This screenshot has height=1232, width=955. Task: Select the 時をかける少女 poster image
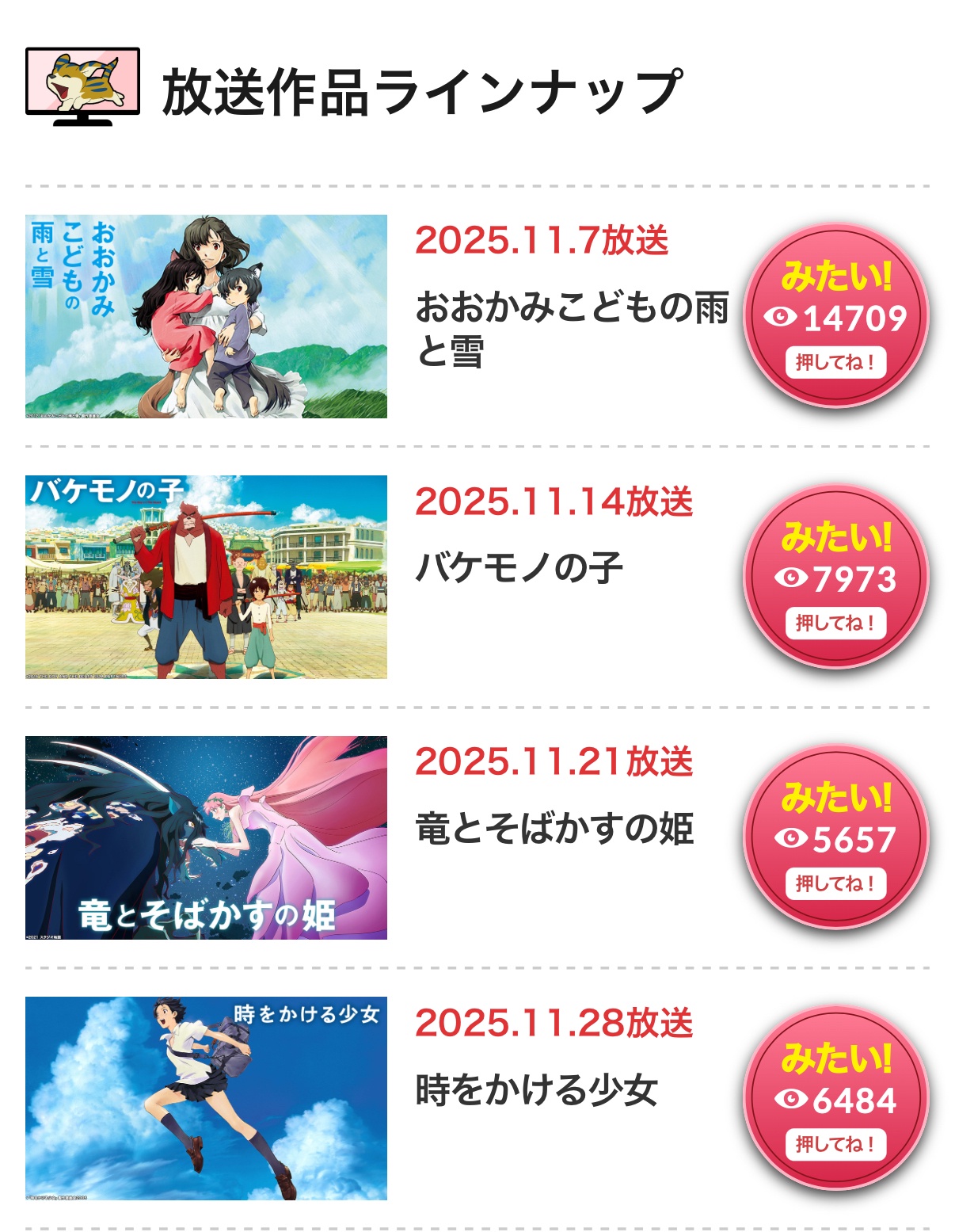pyautogui.click(x=206, y=1098)
